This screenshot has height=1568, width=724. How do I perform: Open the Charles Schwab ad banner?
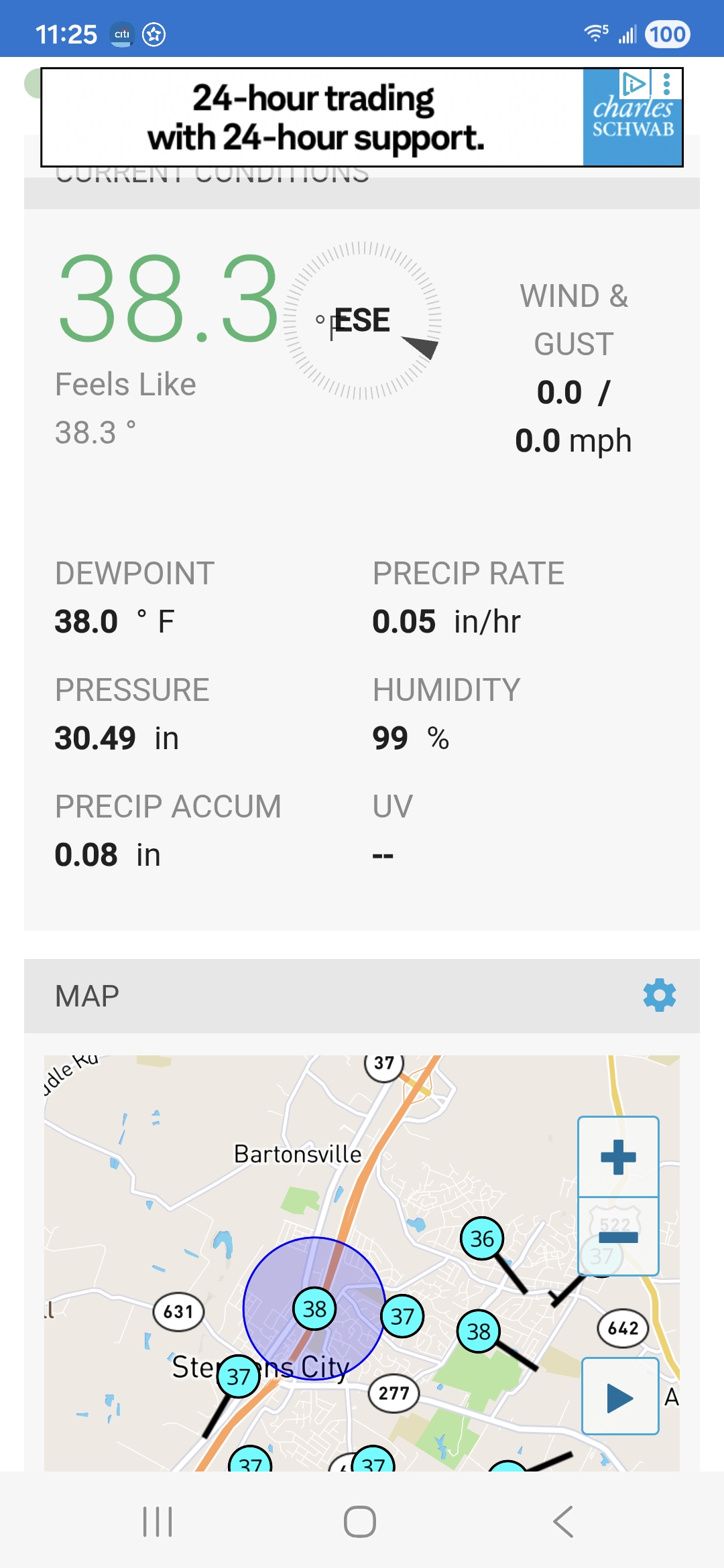(315, 118)
